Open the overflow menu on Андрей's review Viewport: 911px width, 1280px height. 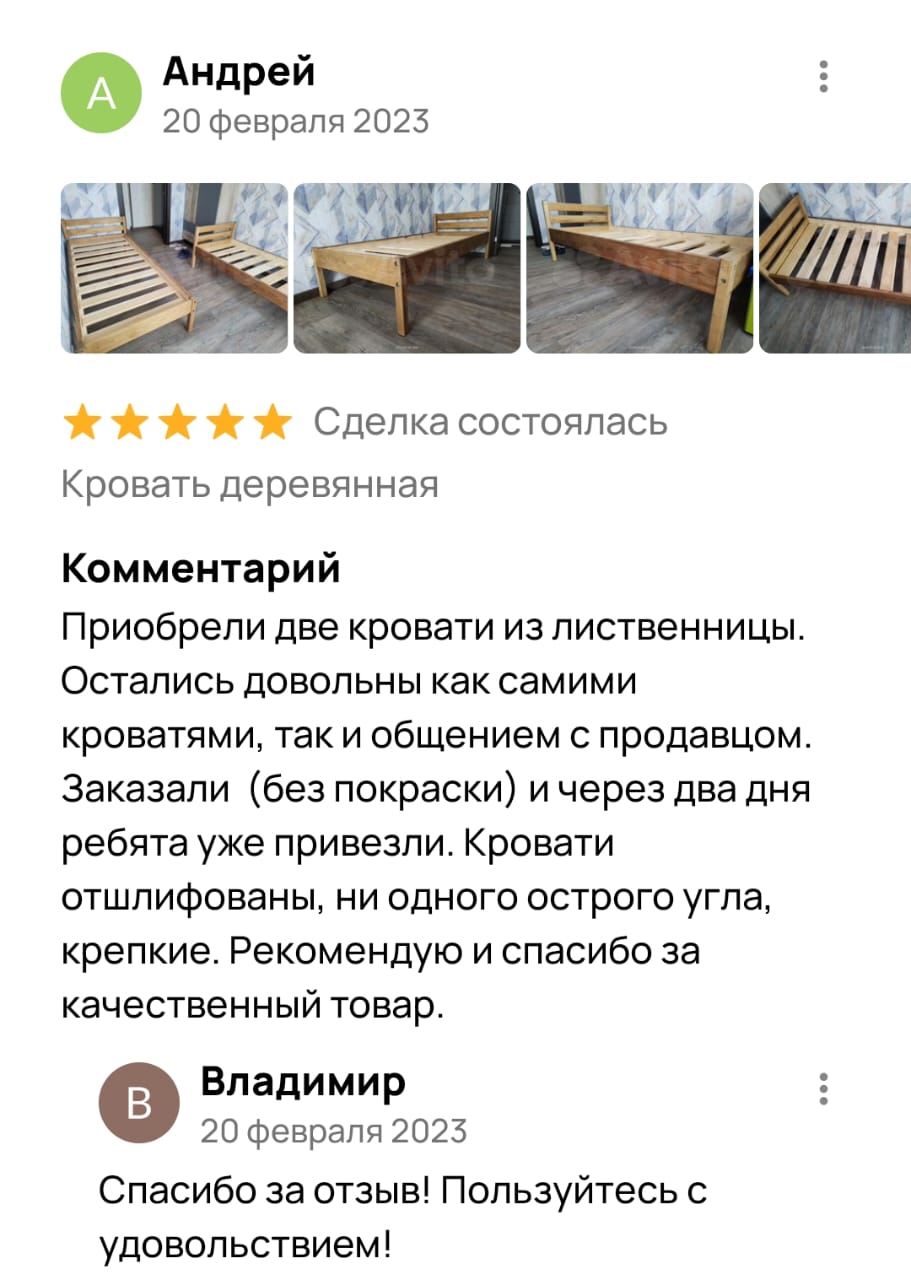point(823,77)
